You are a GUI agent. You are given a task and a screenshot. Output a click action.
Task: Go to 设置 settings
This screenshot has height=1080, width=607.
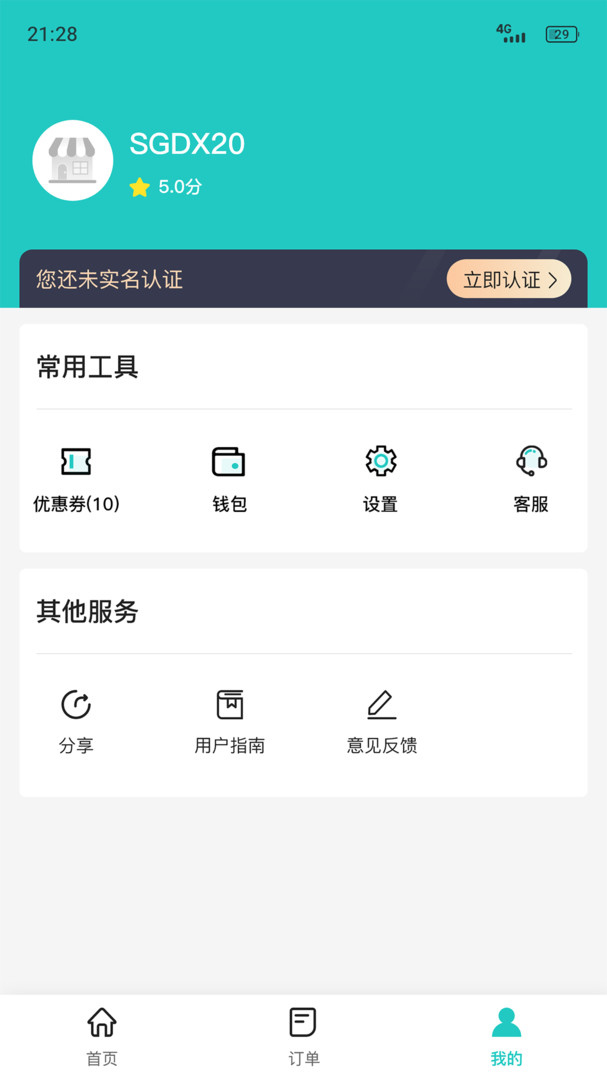pyautogui.click(x=381, y=479)
